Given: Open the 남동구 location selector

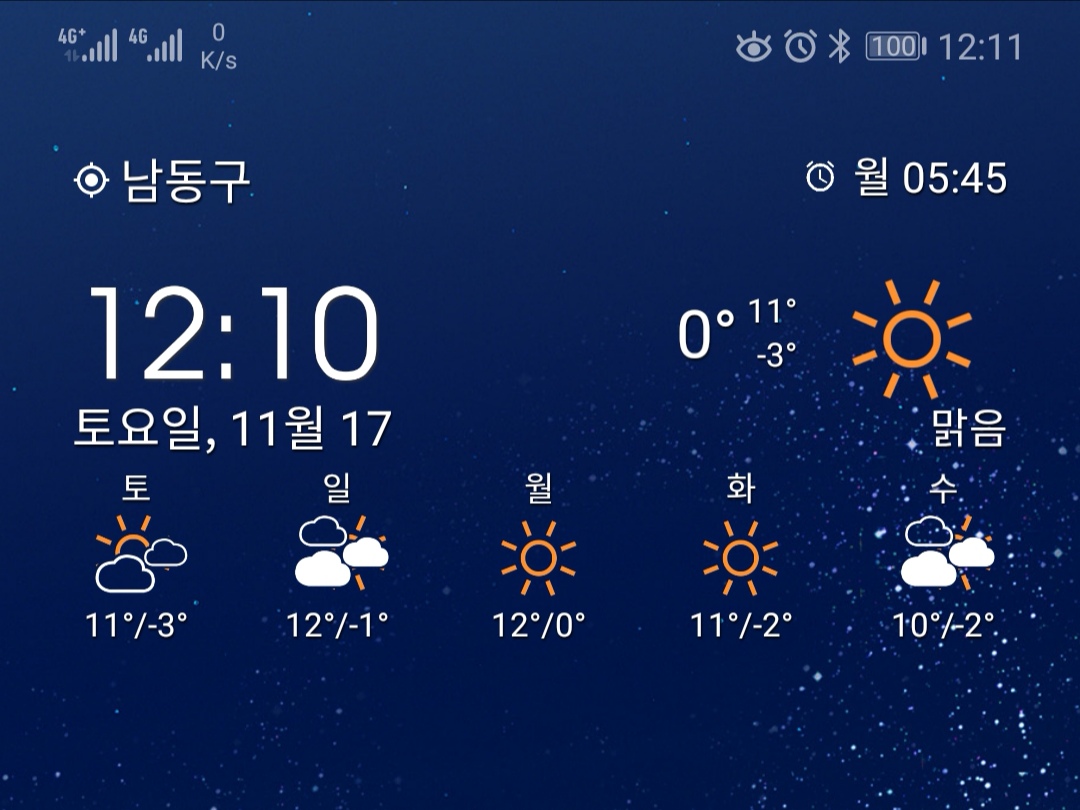Looking at the screenshot, I should pos(163,181).
